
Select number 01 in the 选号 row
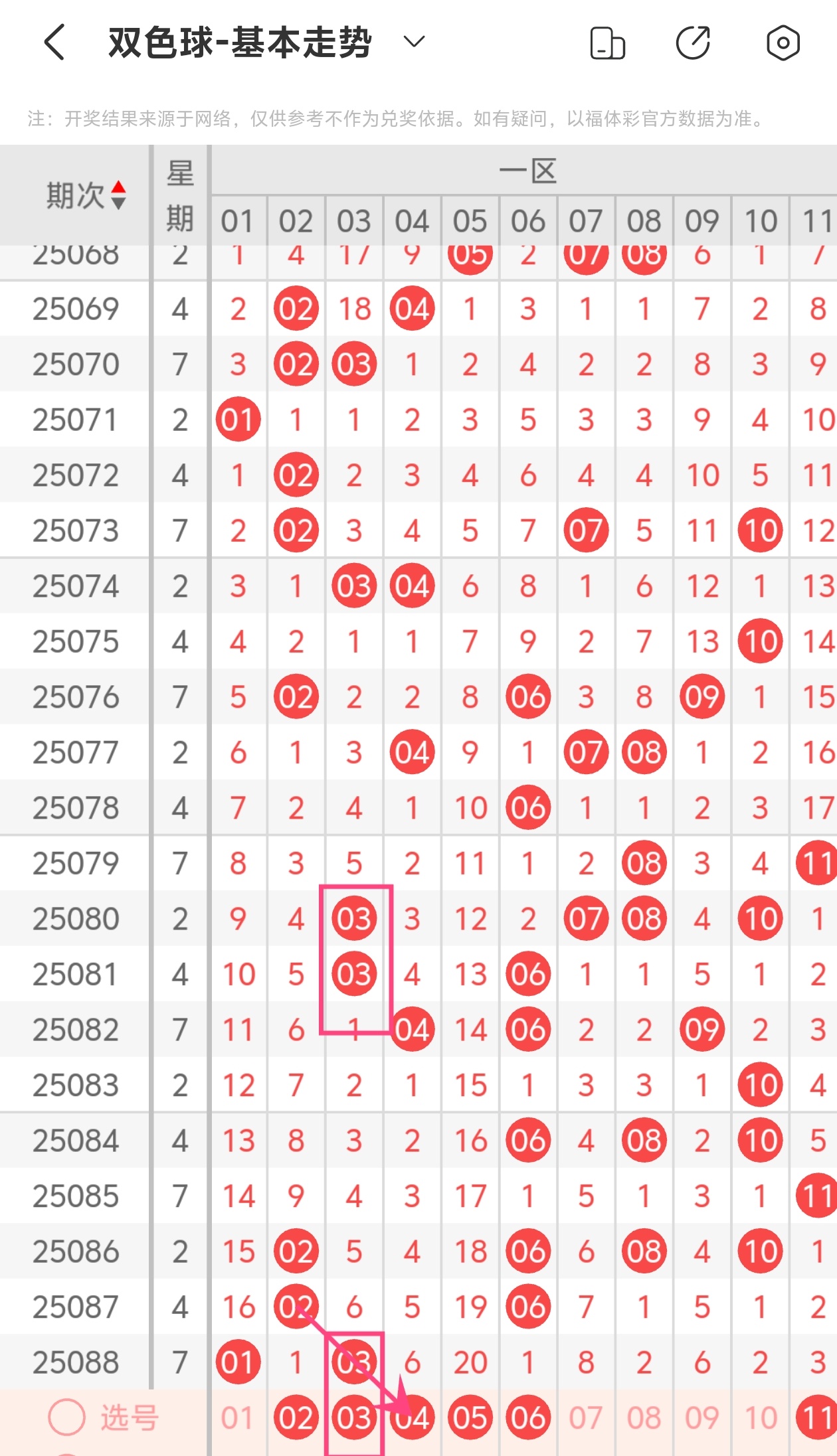(x=238, y=1418)
